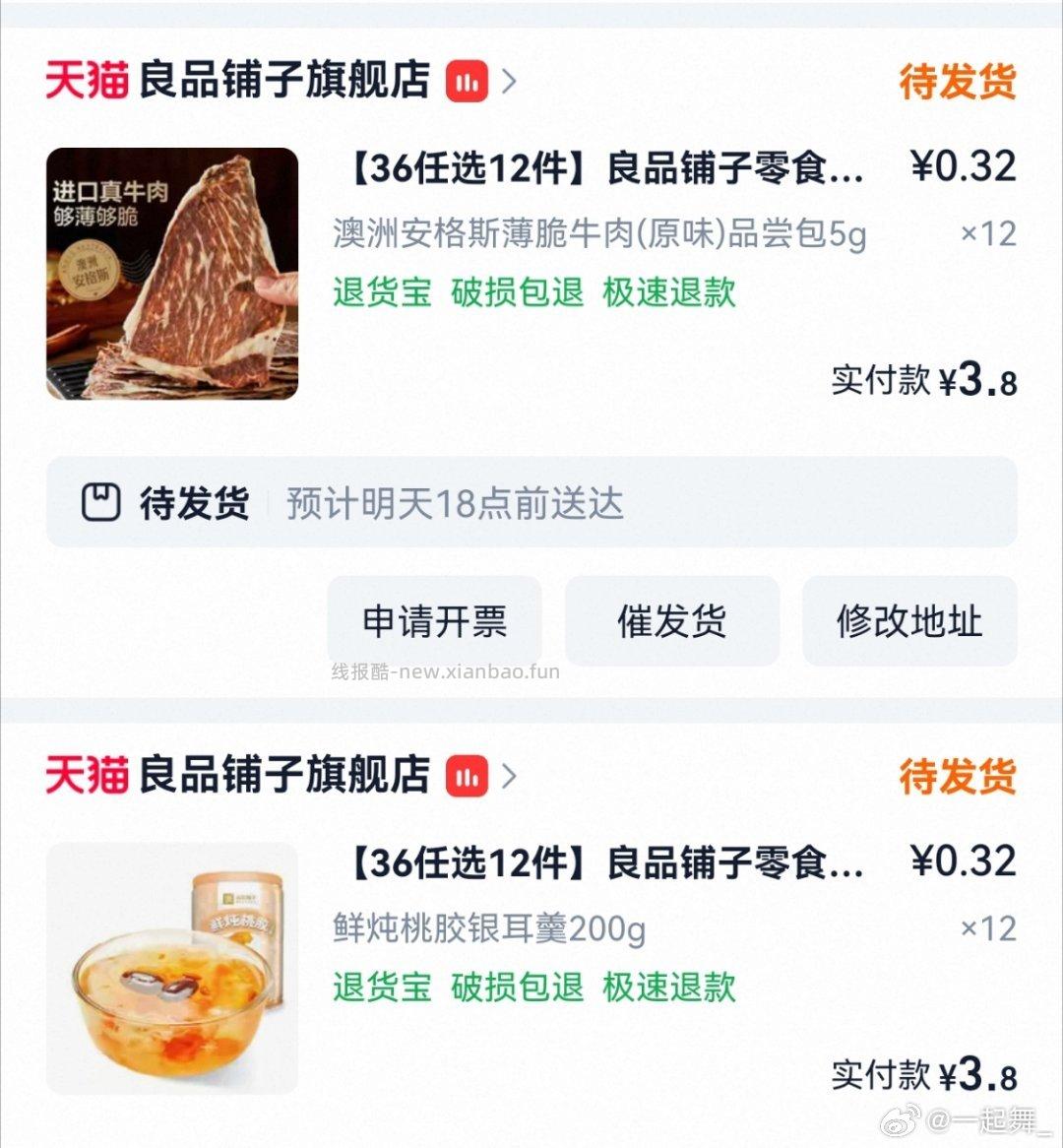The image size is (1063, 1148).
Task: Click the 待发货 status label on the second order
Action: pyautogui.click(x=957, y=776)
